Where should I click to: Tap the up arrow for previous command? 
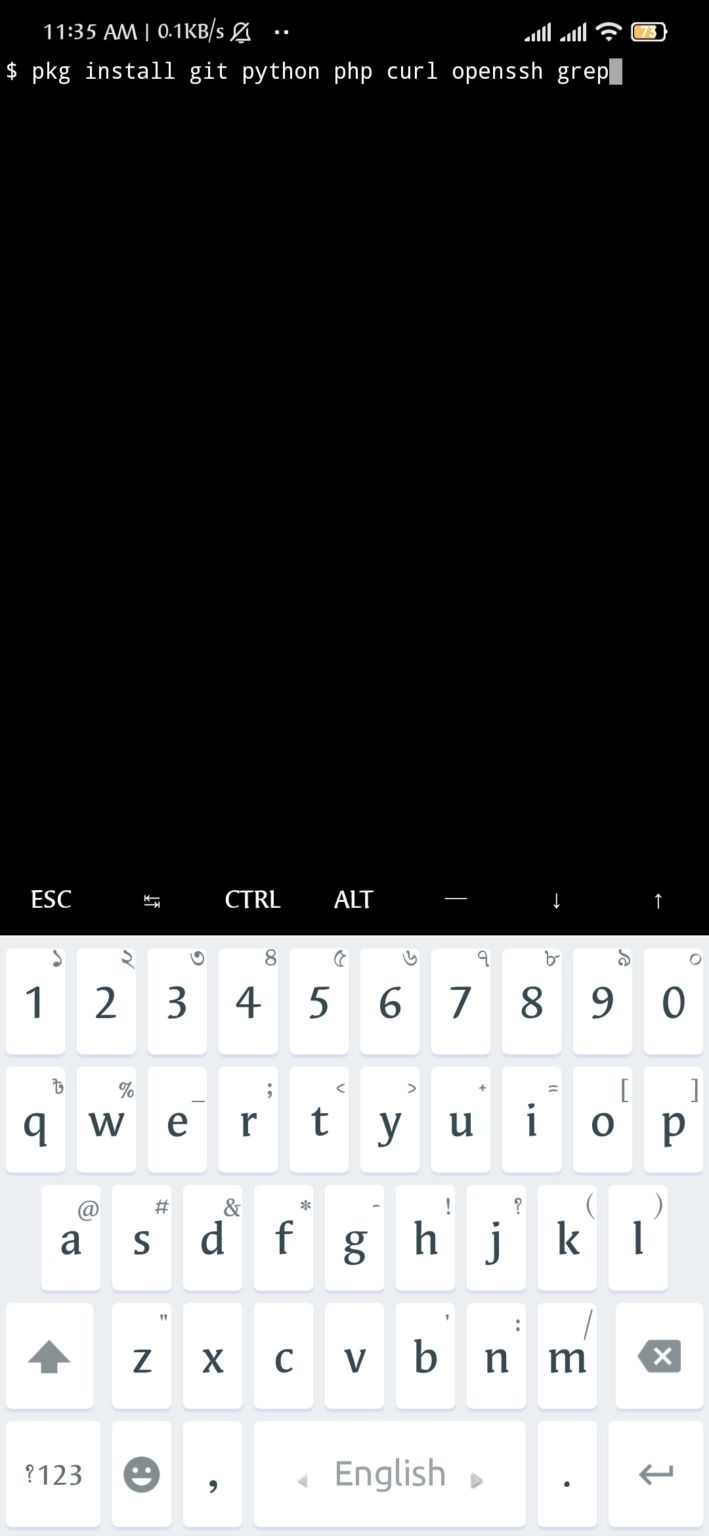(x=657, y=900)
